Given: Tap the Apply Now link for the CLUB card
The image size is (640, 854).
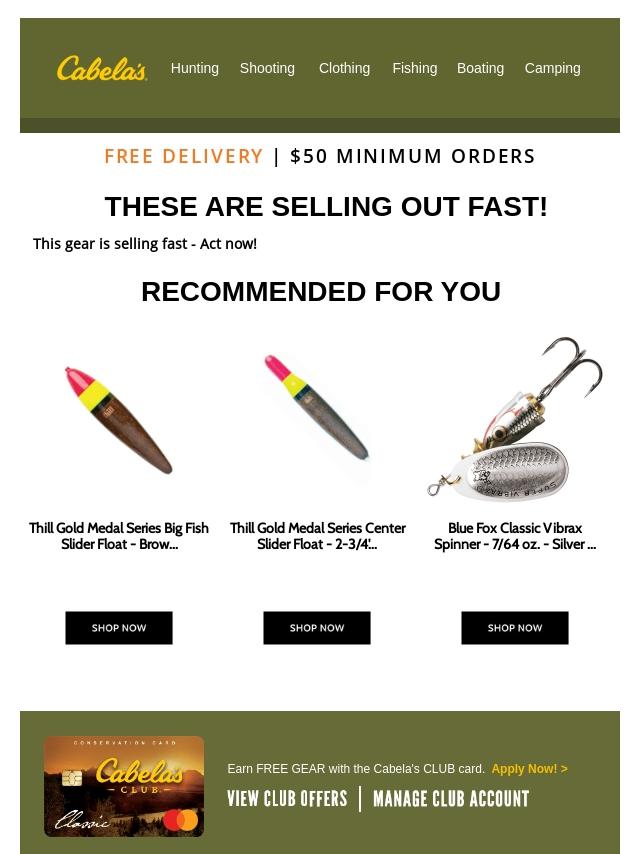Looking at the screenshot, I should coord(529,769).
